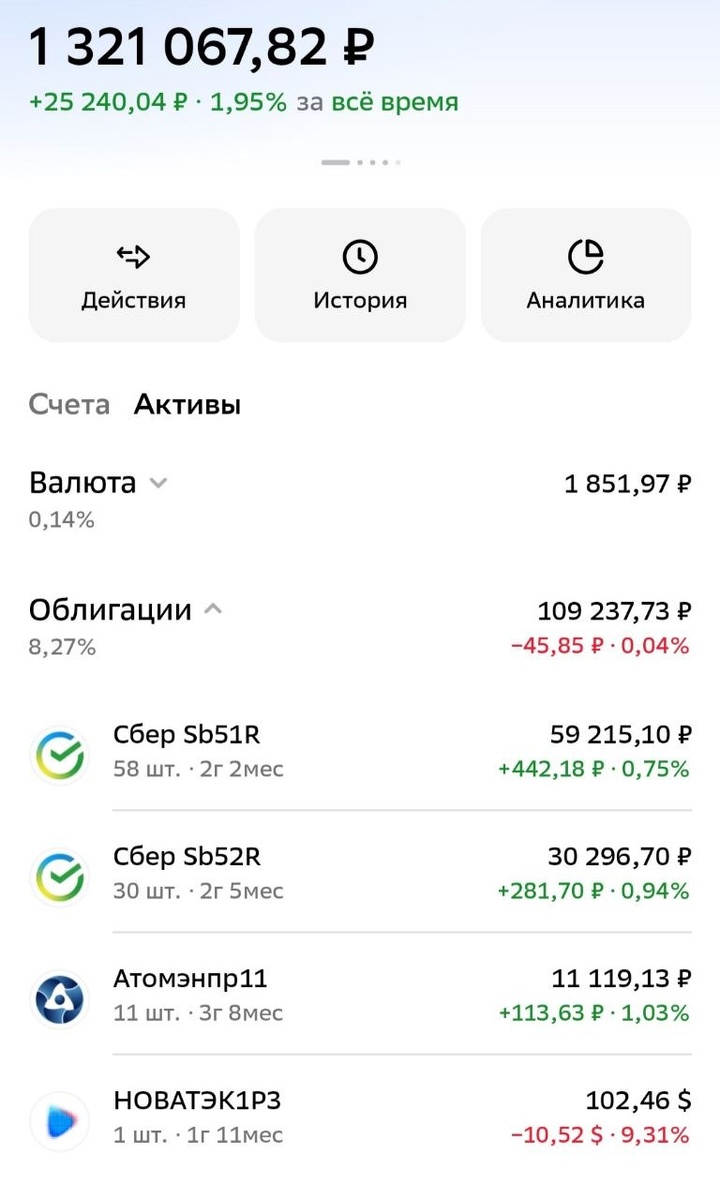Viewport: 720px width, 1200px height.
Task: Open the Валюта chevron dropdown
Action: (158, 483)
